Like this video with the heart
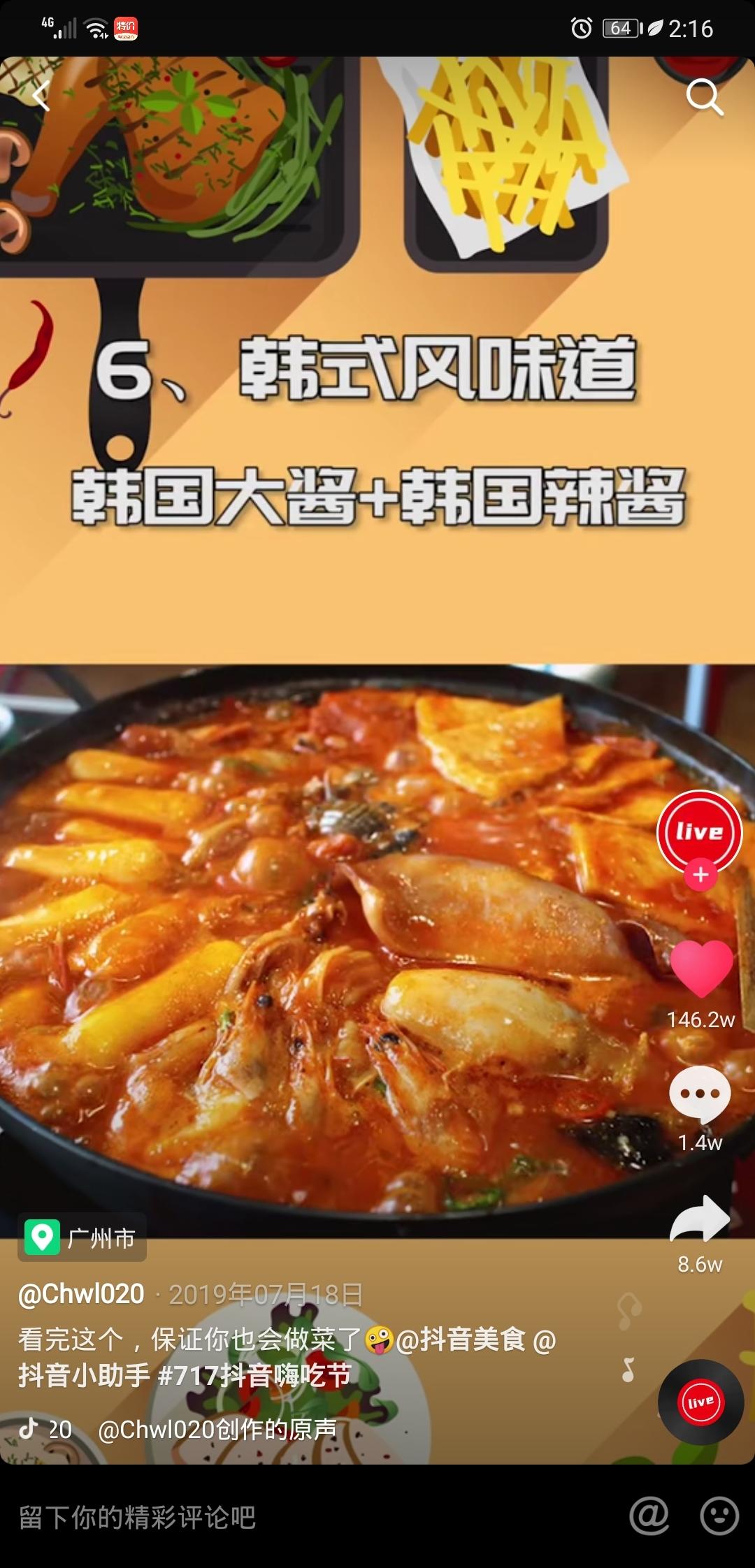The height and width of the screenshot is (1568, 755). point(701,968)
